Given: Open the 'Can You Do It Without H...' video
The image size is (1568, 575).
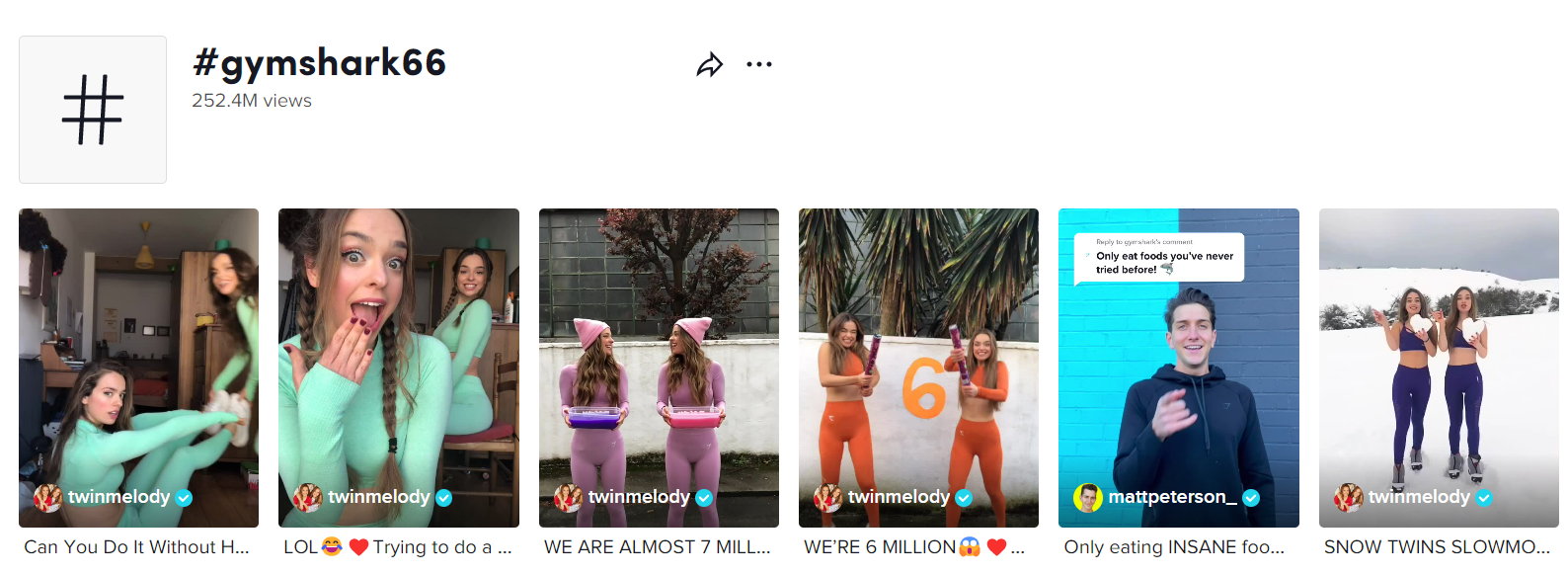Looking at the screenshot, I should 138,368.
